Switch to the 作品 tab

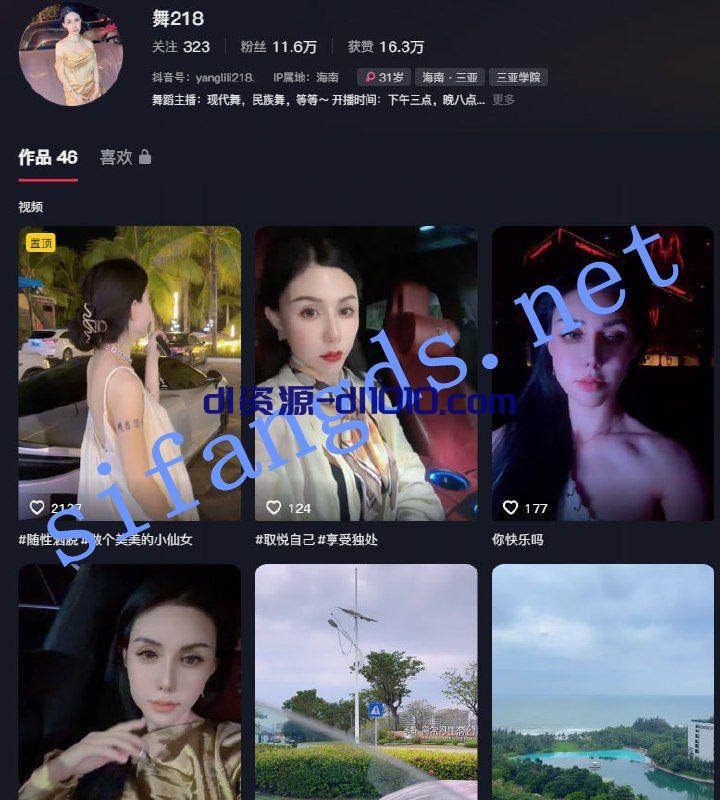point(48,158)
